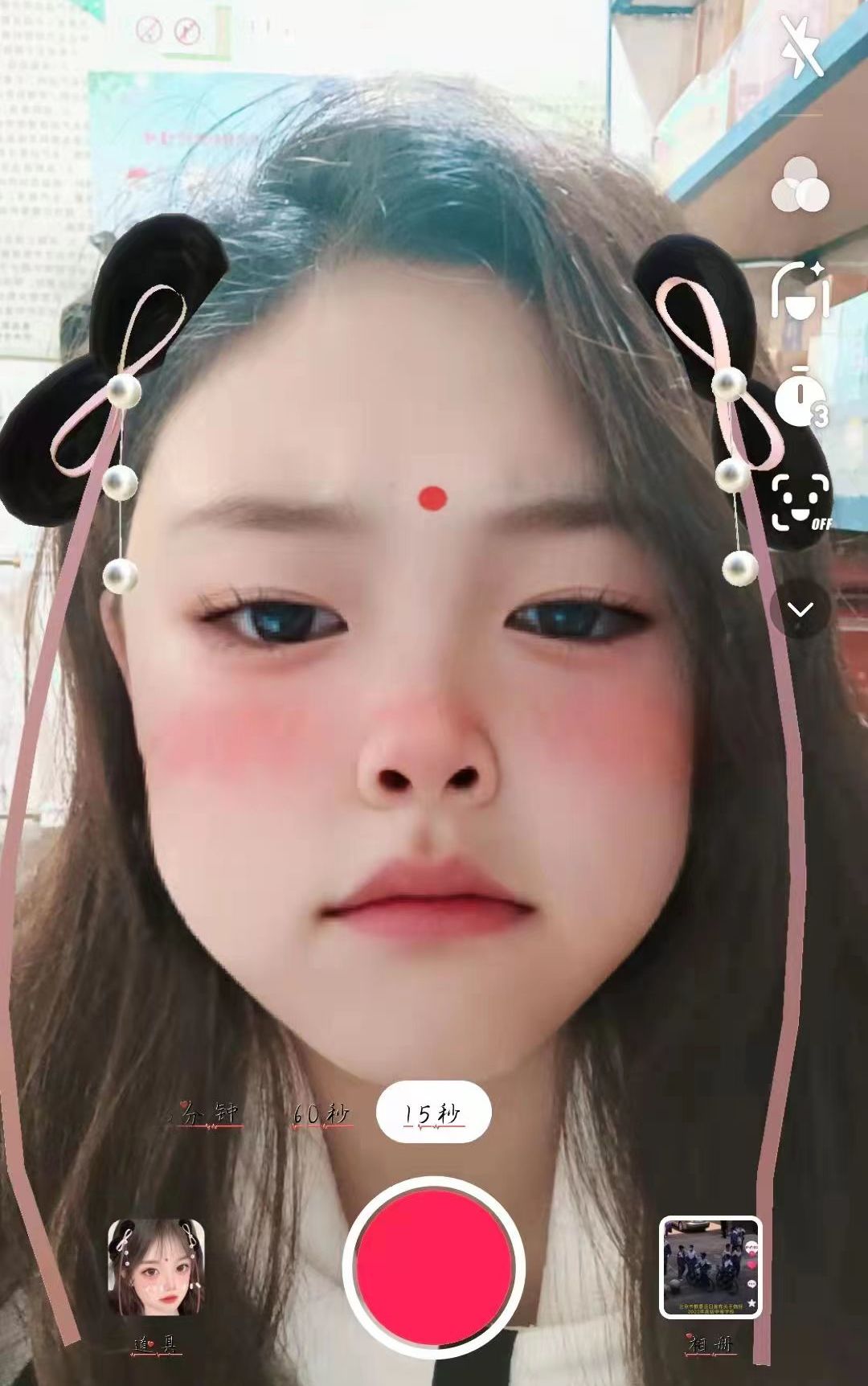This screenshot has height=1386, width=868.
Task: Toggle the face detection OFF icon
Action: coord(800,503)
